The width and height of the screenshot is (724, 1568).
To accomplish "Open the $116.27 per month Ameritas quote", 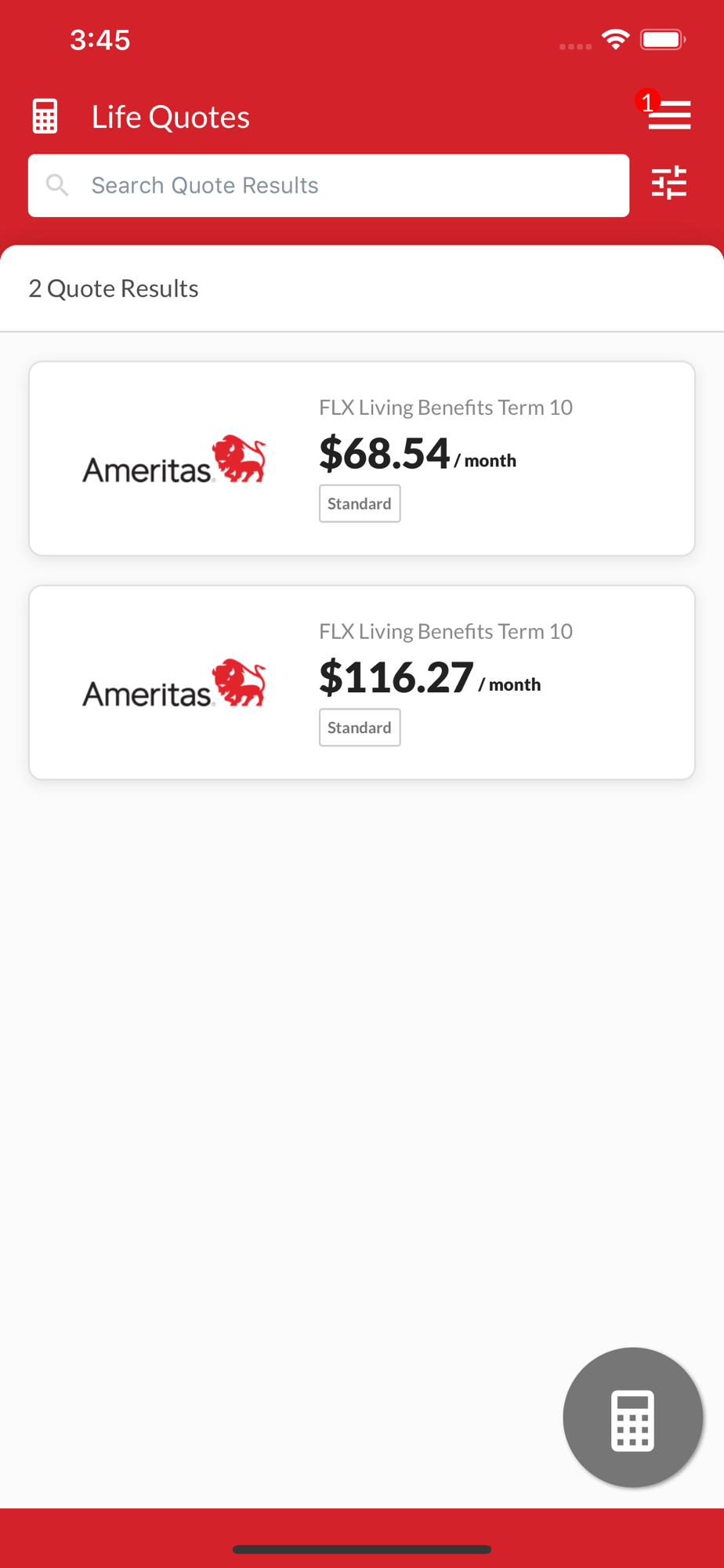I will click(x=362, y=682).
